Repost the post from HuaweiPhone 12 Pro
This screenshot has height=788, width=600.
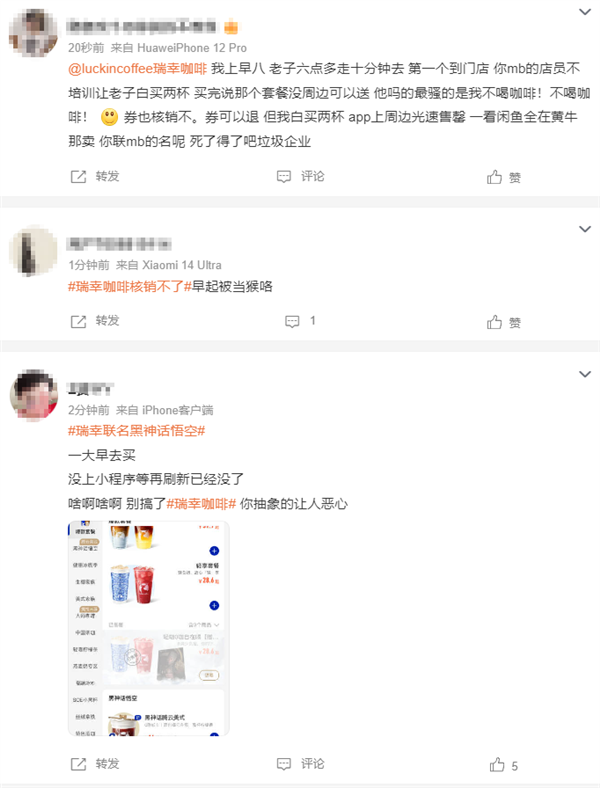(95, 176)
